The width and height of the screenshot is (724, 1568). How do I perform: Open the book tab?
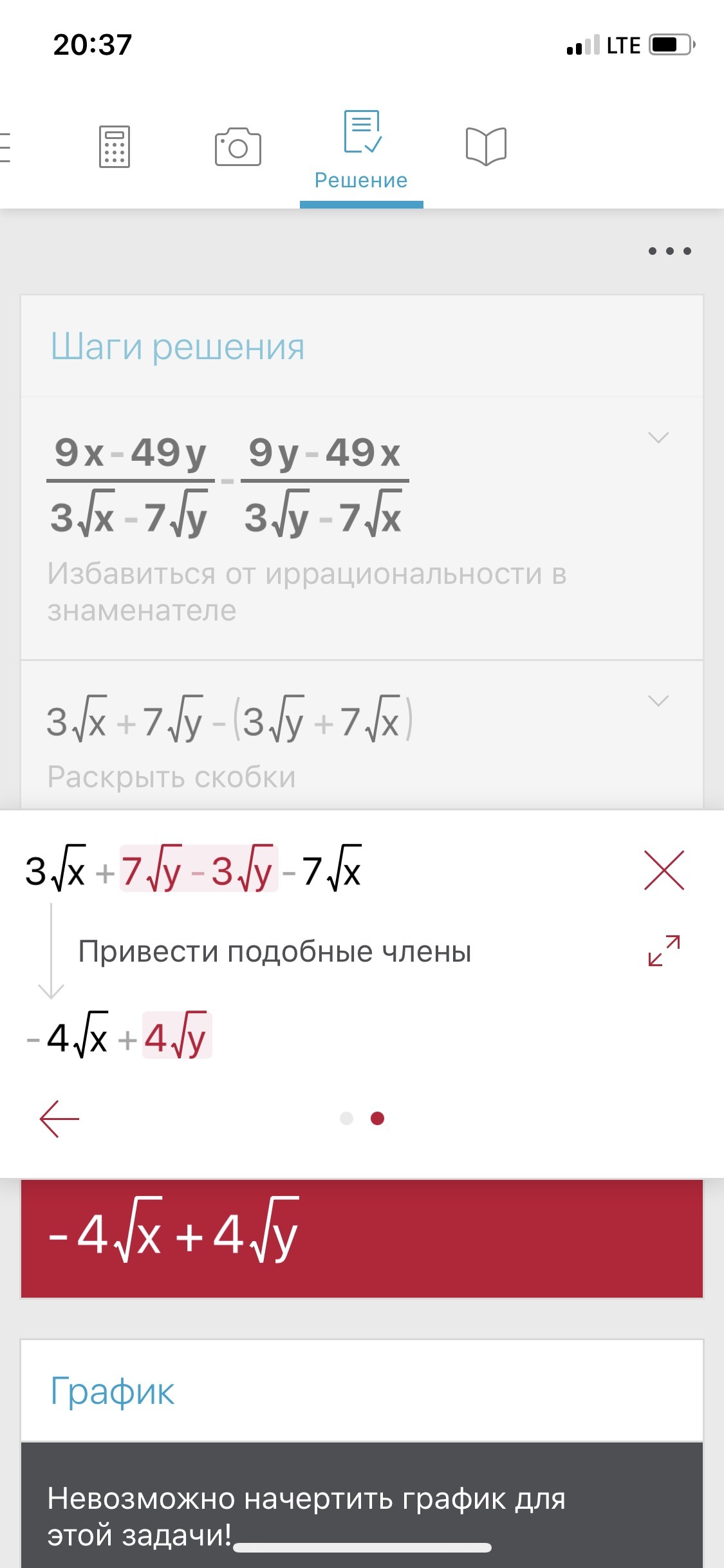click(486, 147)
